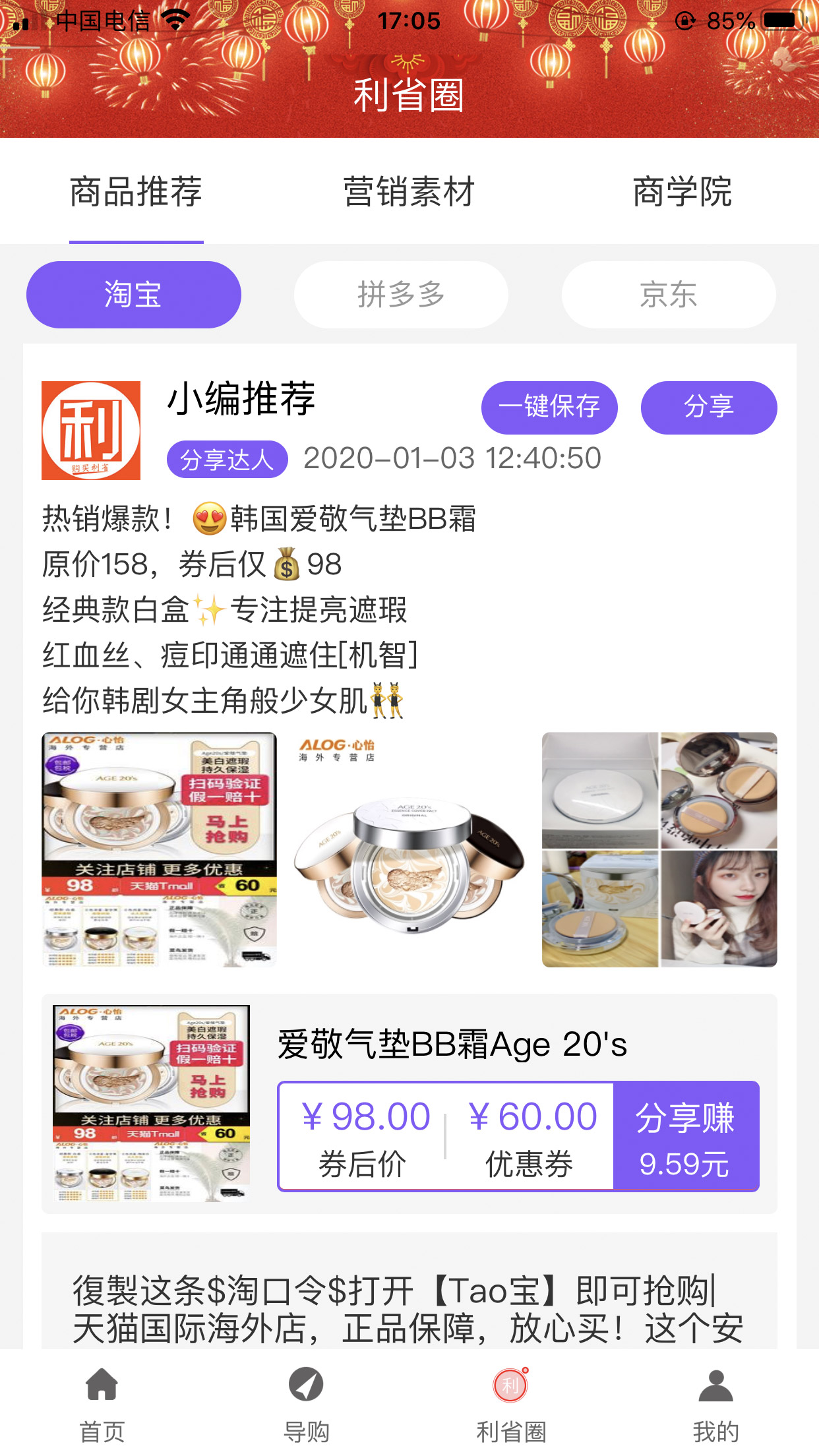Switch platform filter to 京东
The width and height of the screenshot is (819, 1456).
click(x=668, y=295)
